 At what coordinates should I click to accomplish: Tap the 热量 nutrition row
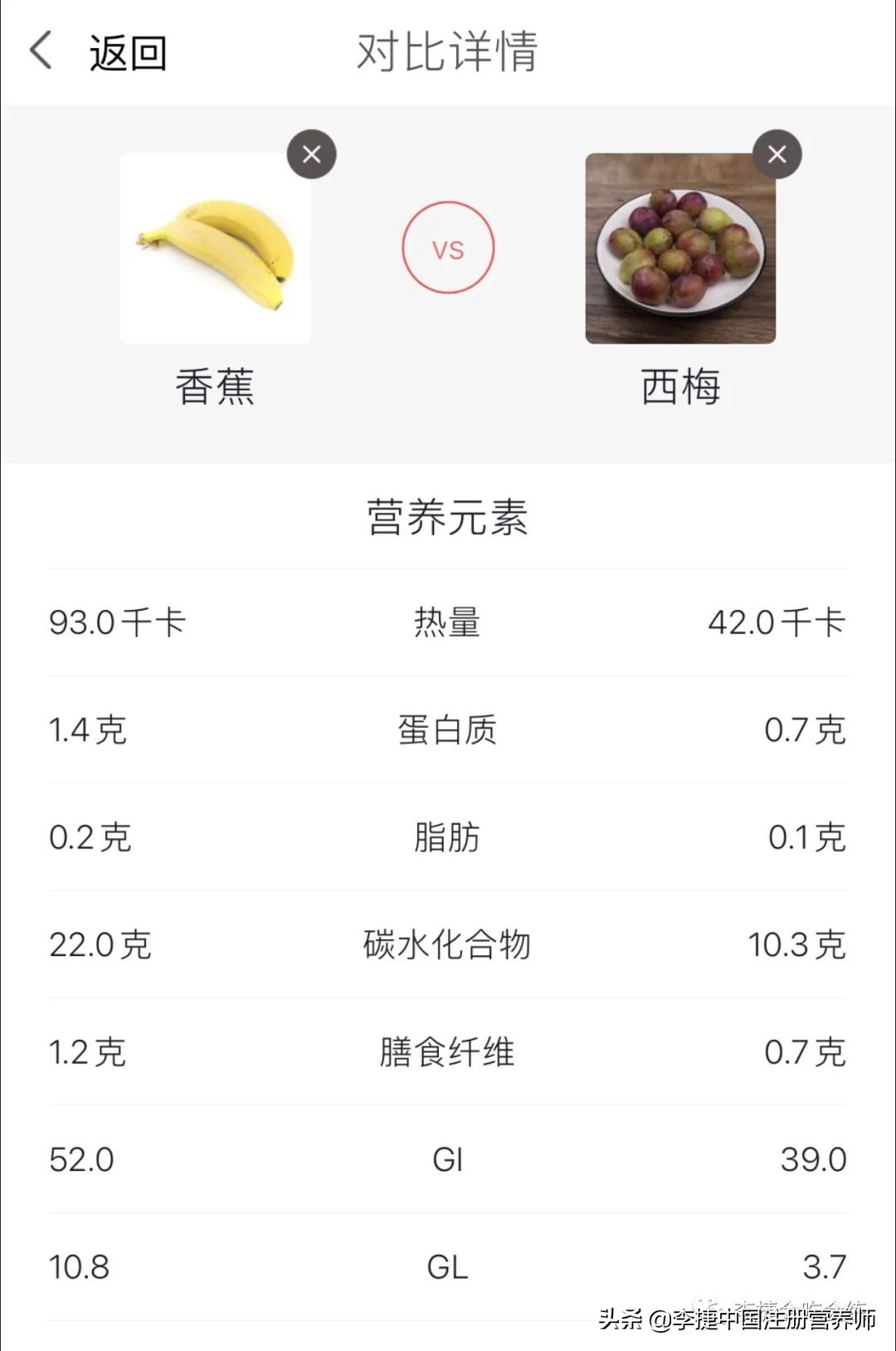(x=448, y=622)
